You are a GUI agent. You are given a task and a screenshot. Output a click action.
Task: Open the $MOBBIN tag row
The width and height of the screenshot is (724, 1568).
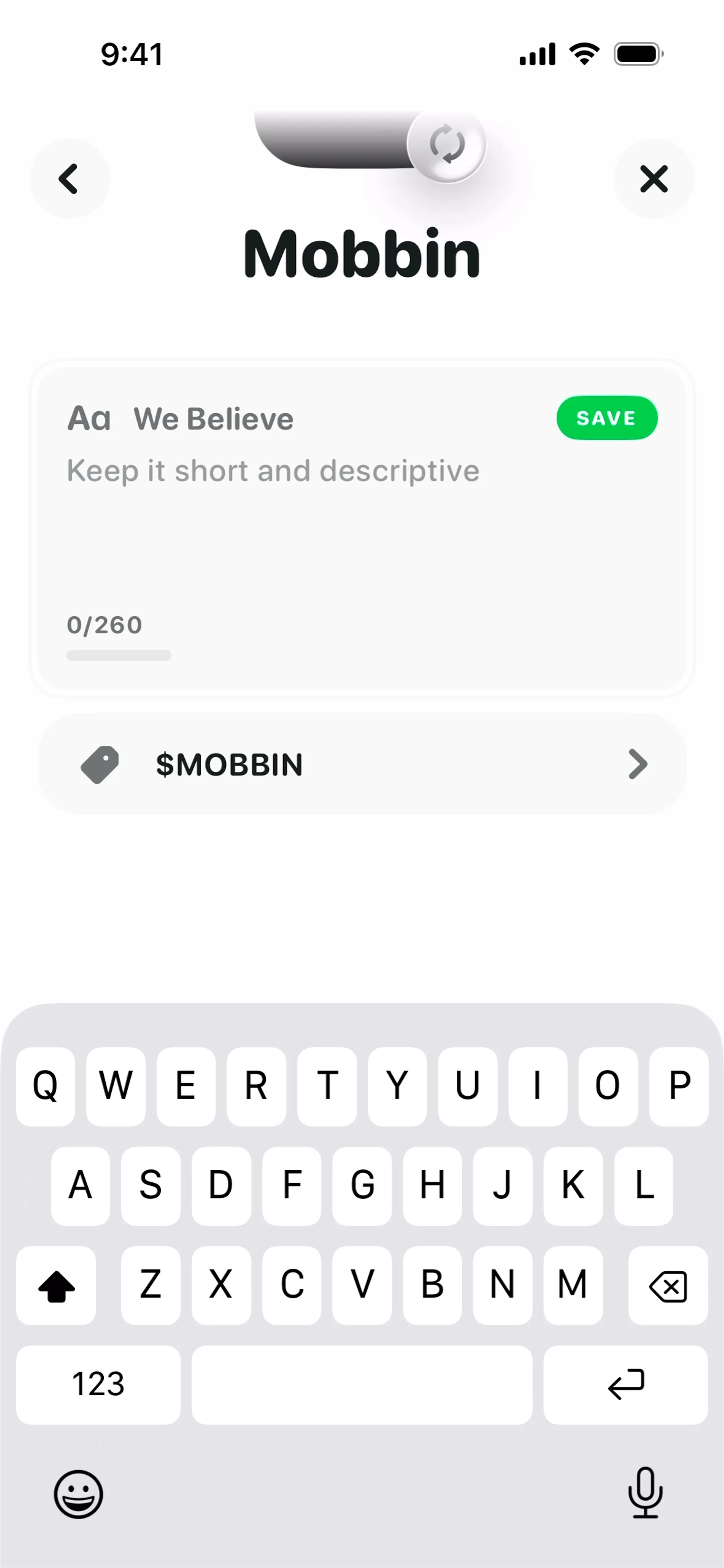[x=362, y=764]
